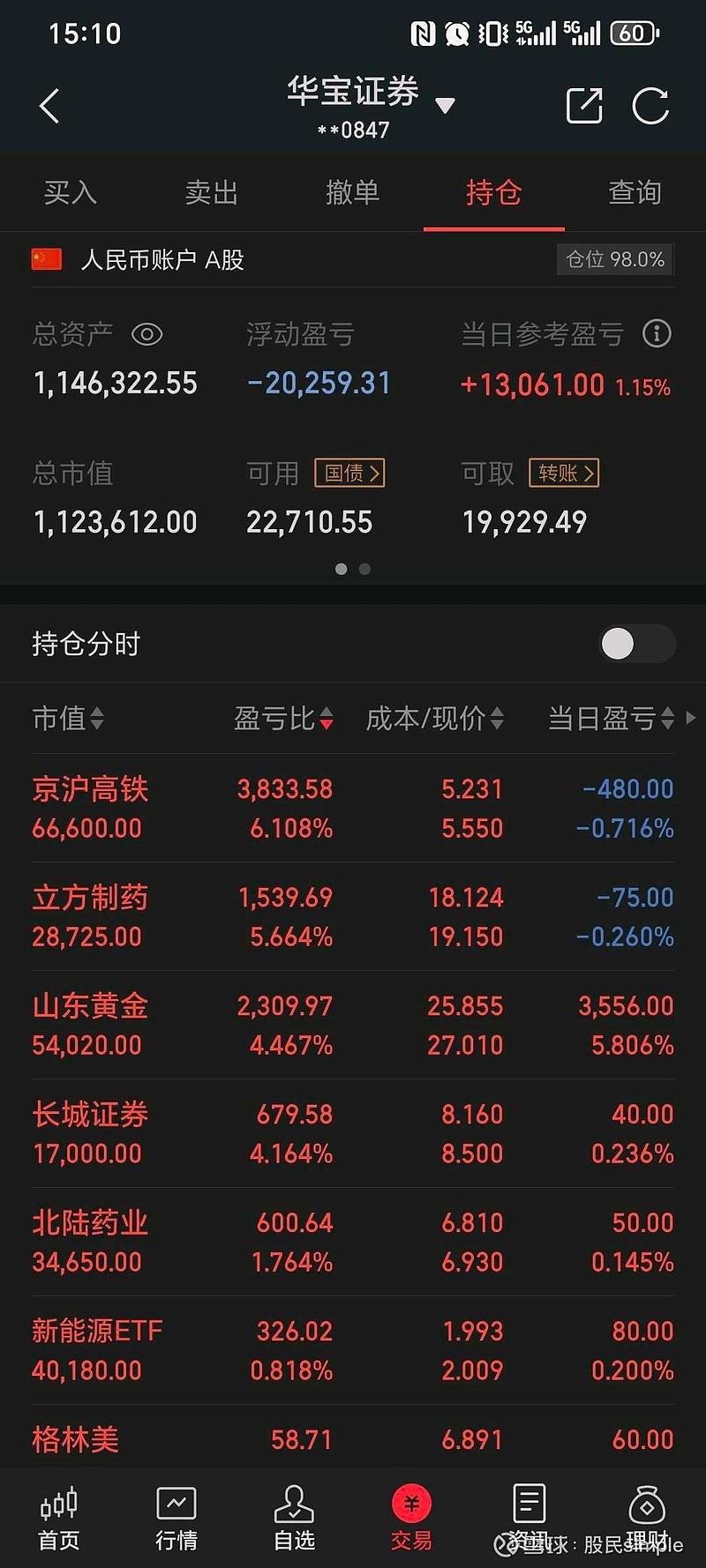Open the account dropdown beside 华宝证券
Viewport: 706px width, 1568px height.
click(447, 103)
